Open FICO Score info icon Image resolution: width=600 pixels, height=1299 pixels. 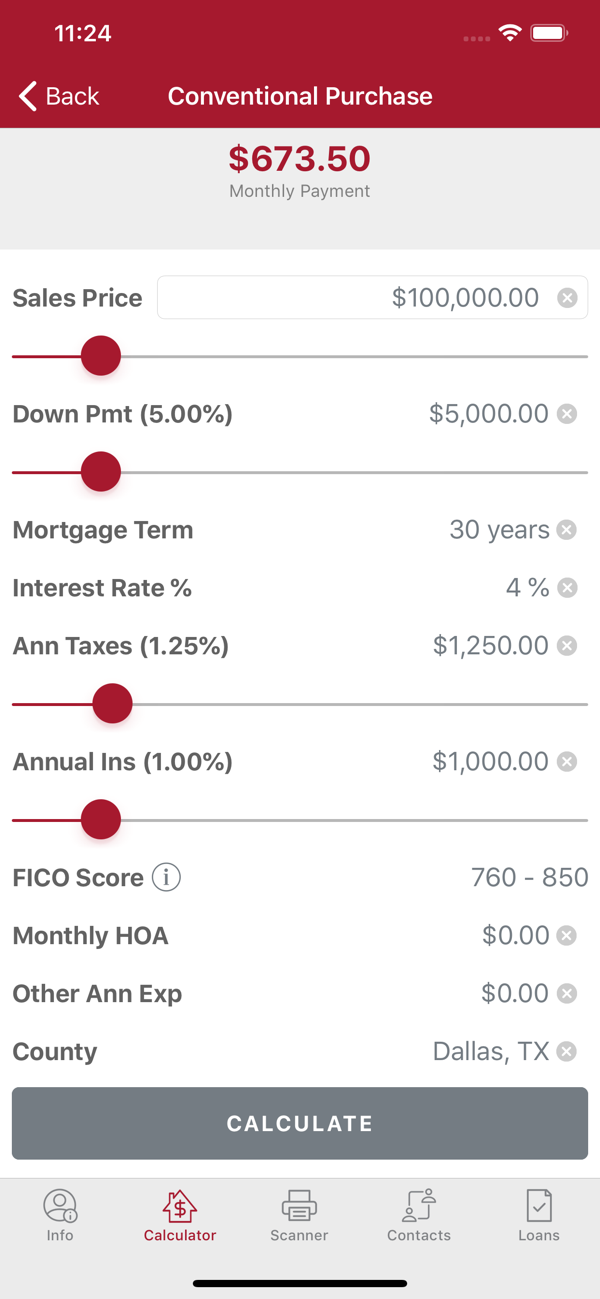pos(166,878)
